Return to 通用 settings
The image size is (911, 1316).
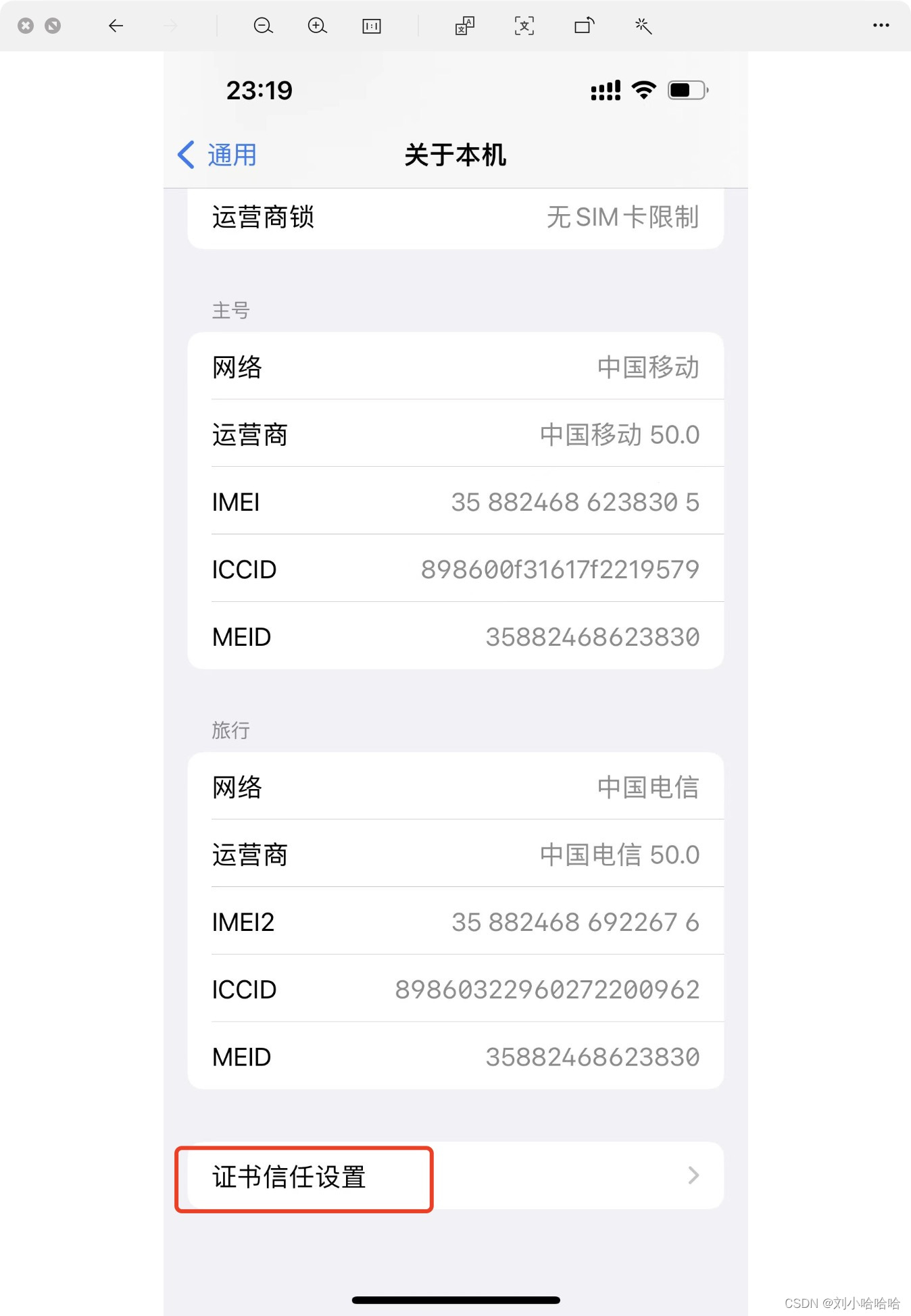[x=215, y=154]
